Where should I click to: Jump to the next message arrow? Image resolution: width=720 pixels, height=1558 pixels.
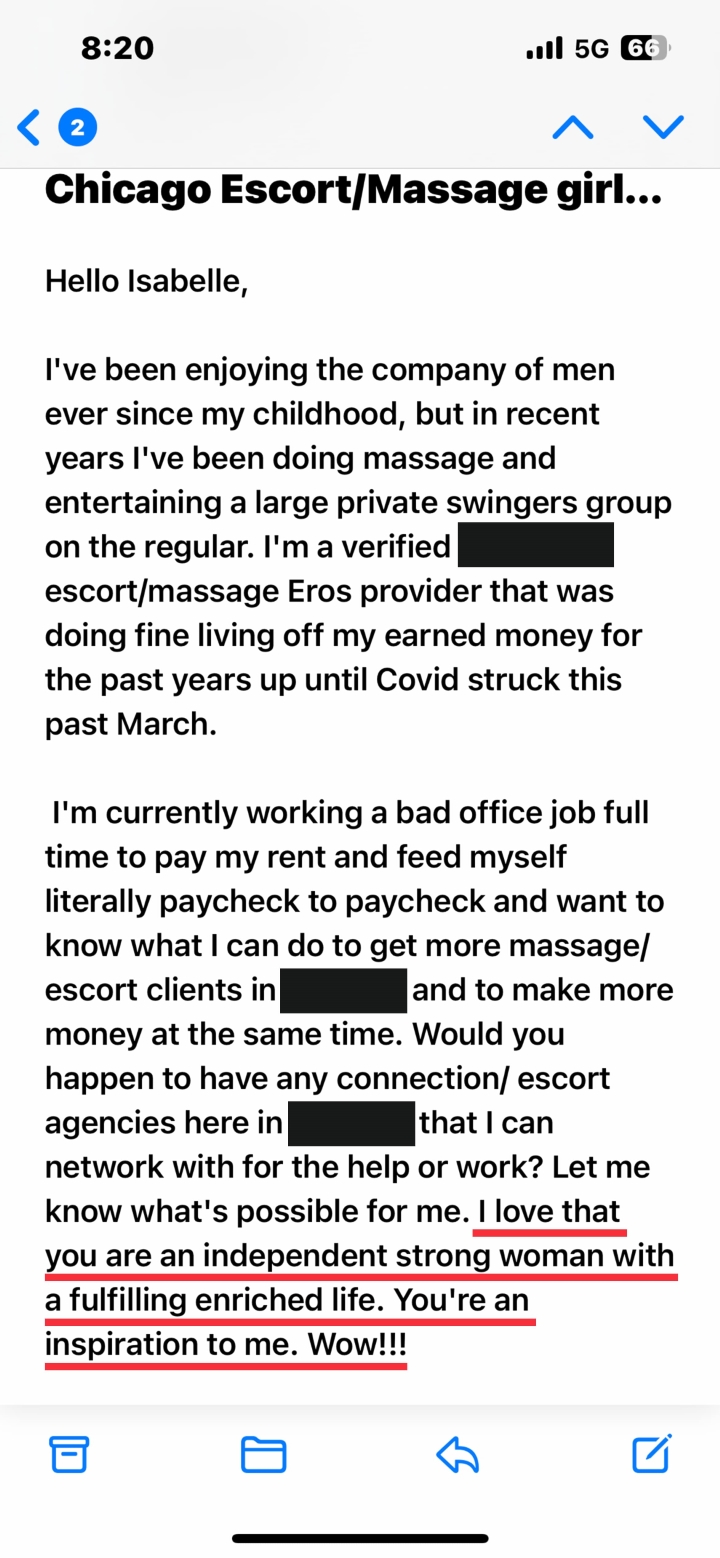[663, 127]
